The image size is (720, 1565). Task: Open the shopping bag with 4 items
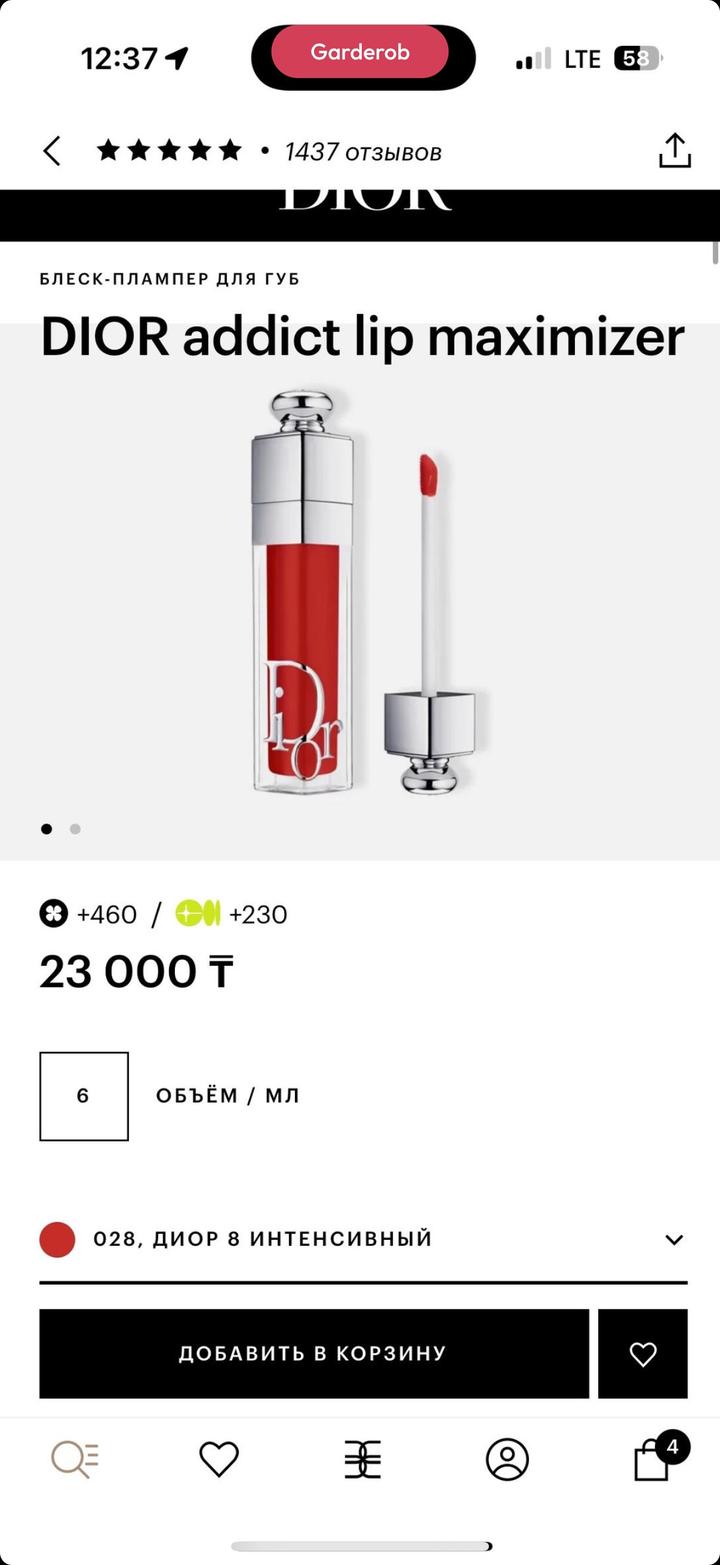(x=653, y=1459)
